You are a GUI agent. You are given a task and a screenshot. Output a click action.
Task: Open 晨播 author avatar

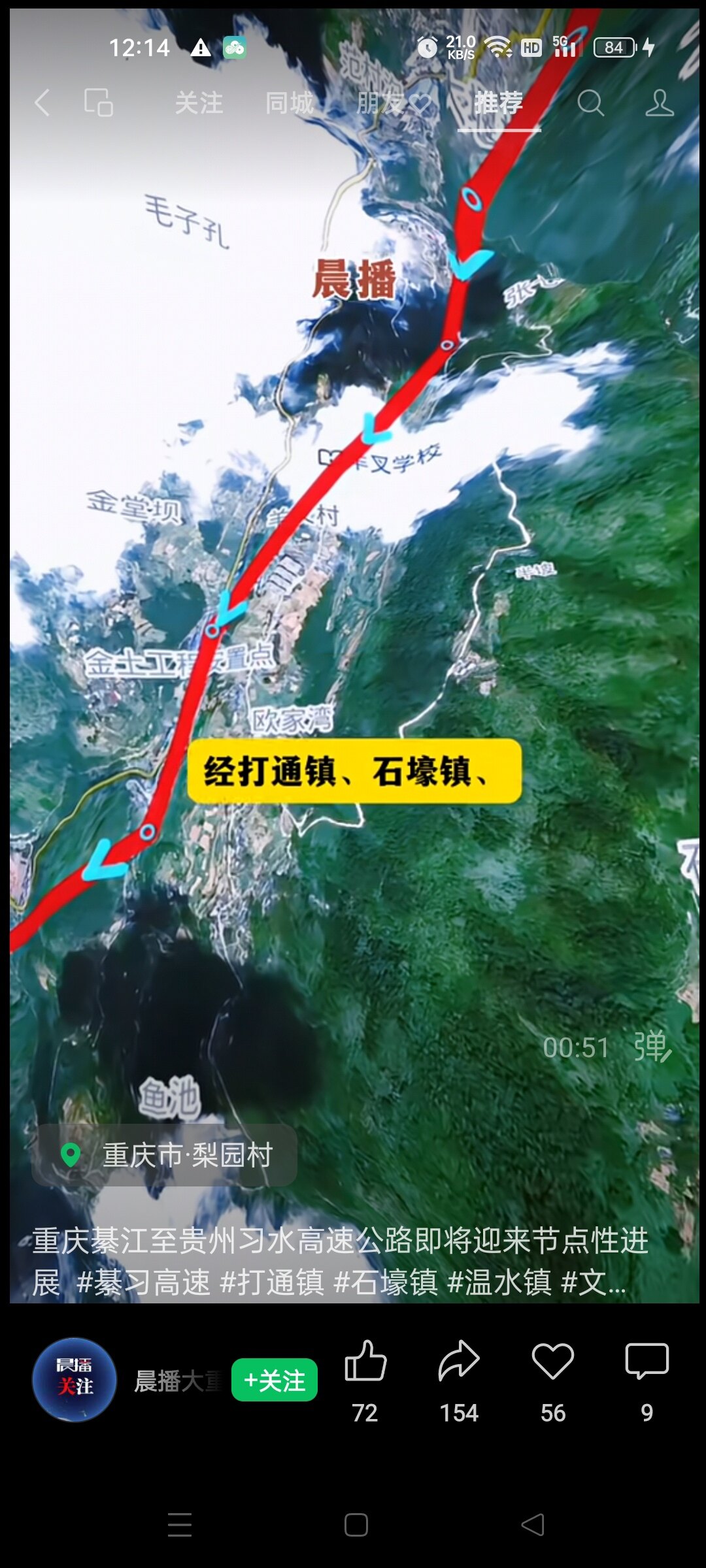tap(75, 1379)
